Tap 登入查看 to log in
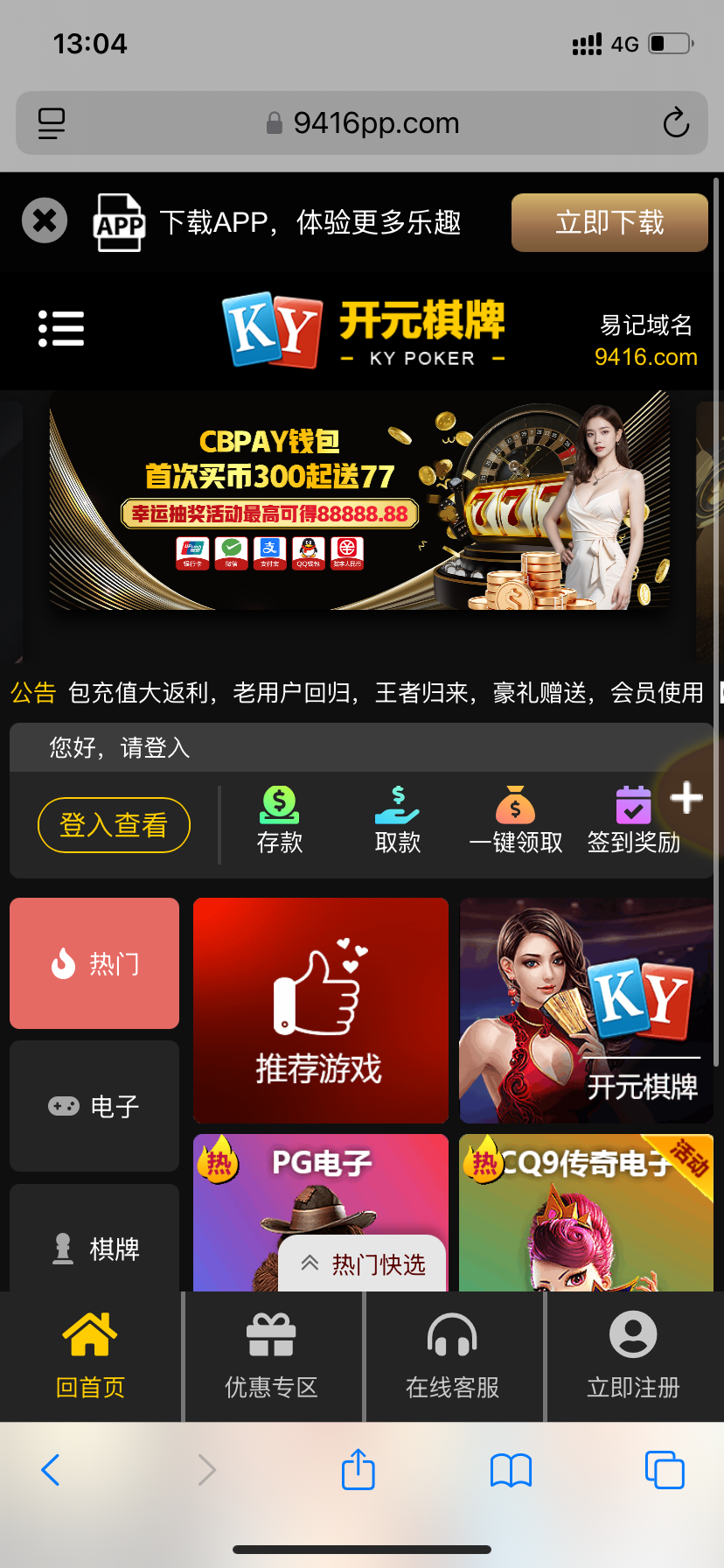The image size is (724, 1568). (114, 824)
